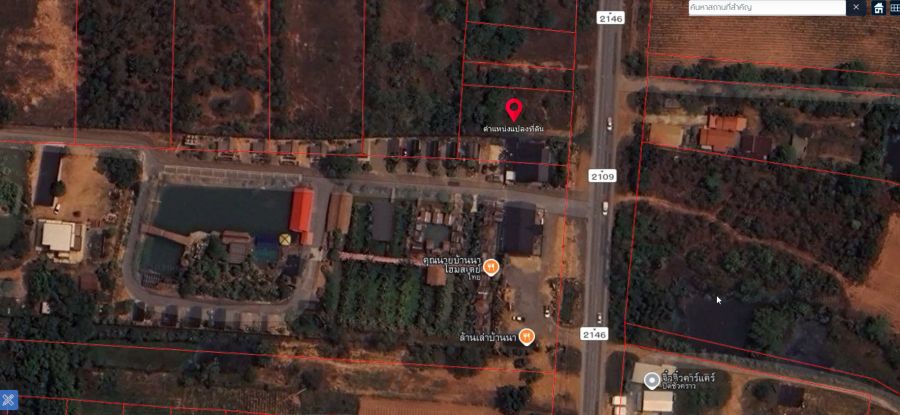Clear the search field with the X

tap(856, 7)
